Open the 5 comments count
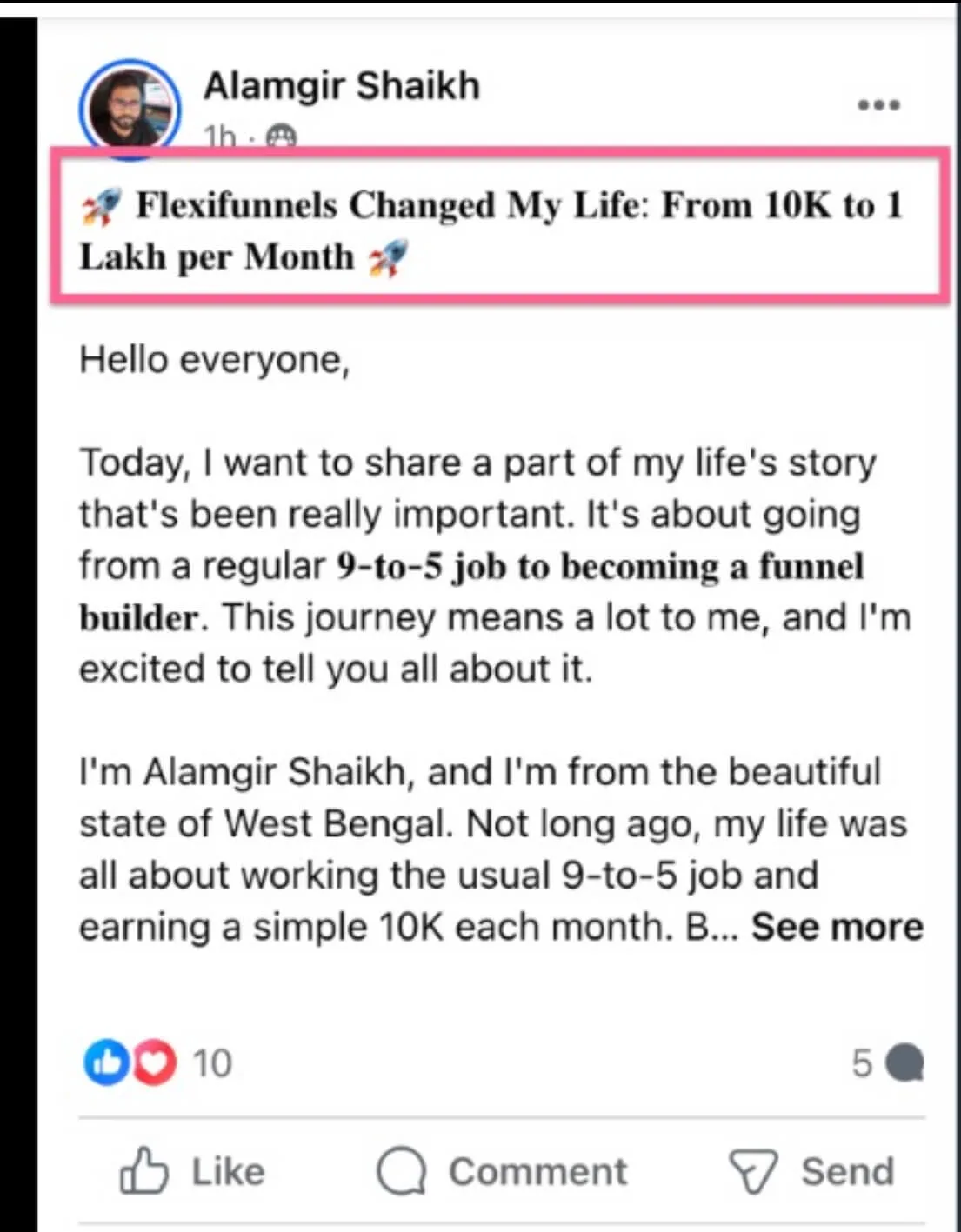Viewport: 961px width, 1232px height. [x=886, y=1062]
